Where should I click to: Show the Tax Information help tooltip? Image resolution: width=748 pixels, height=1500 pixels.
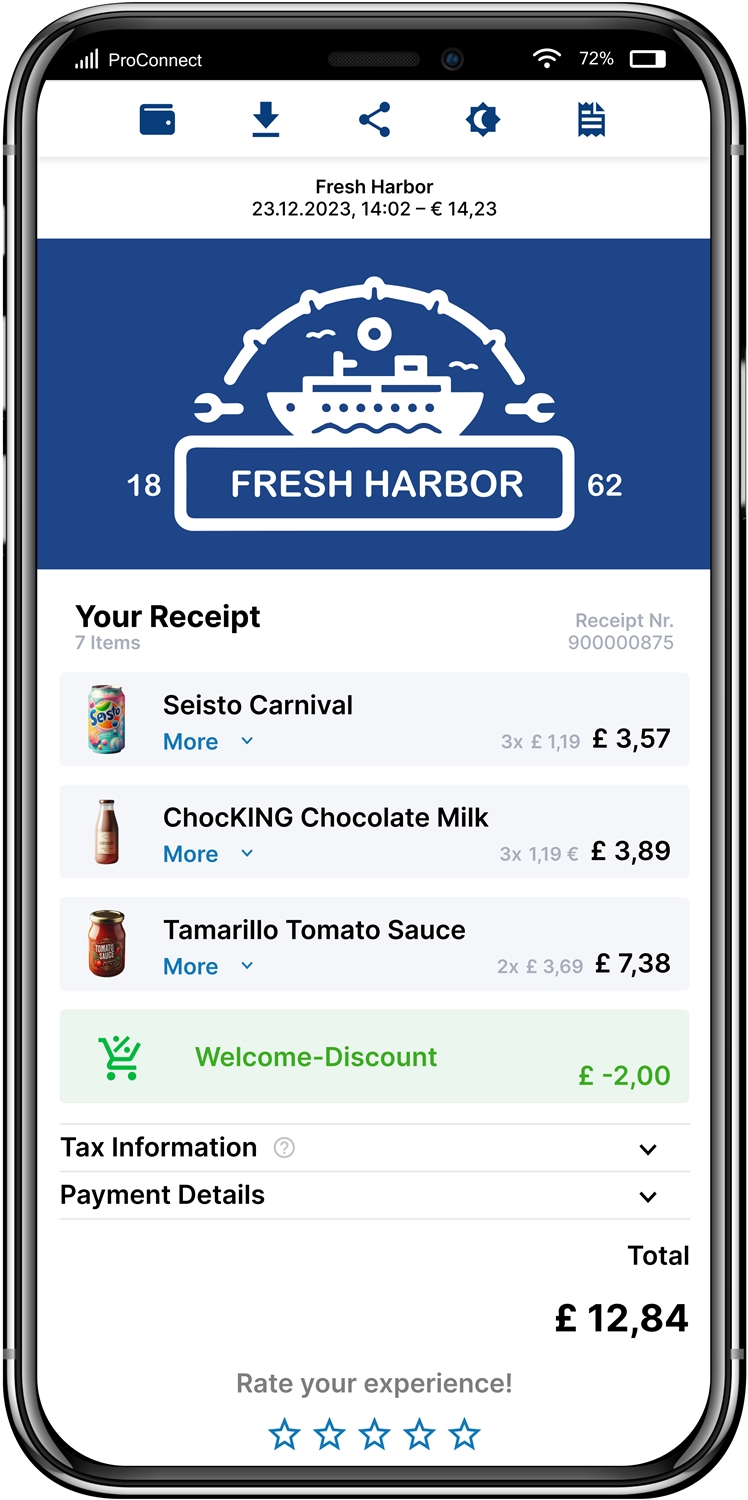pos(284,1148)
